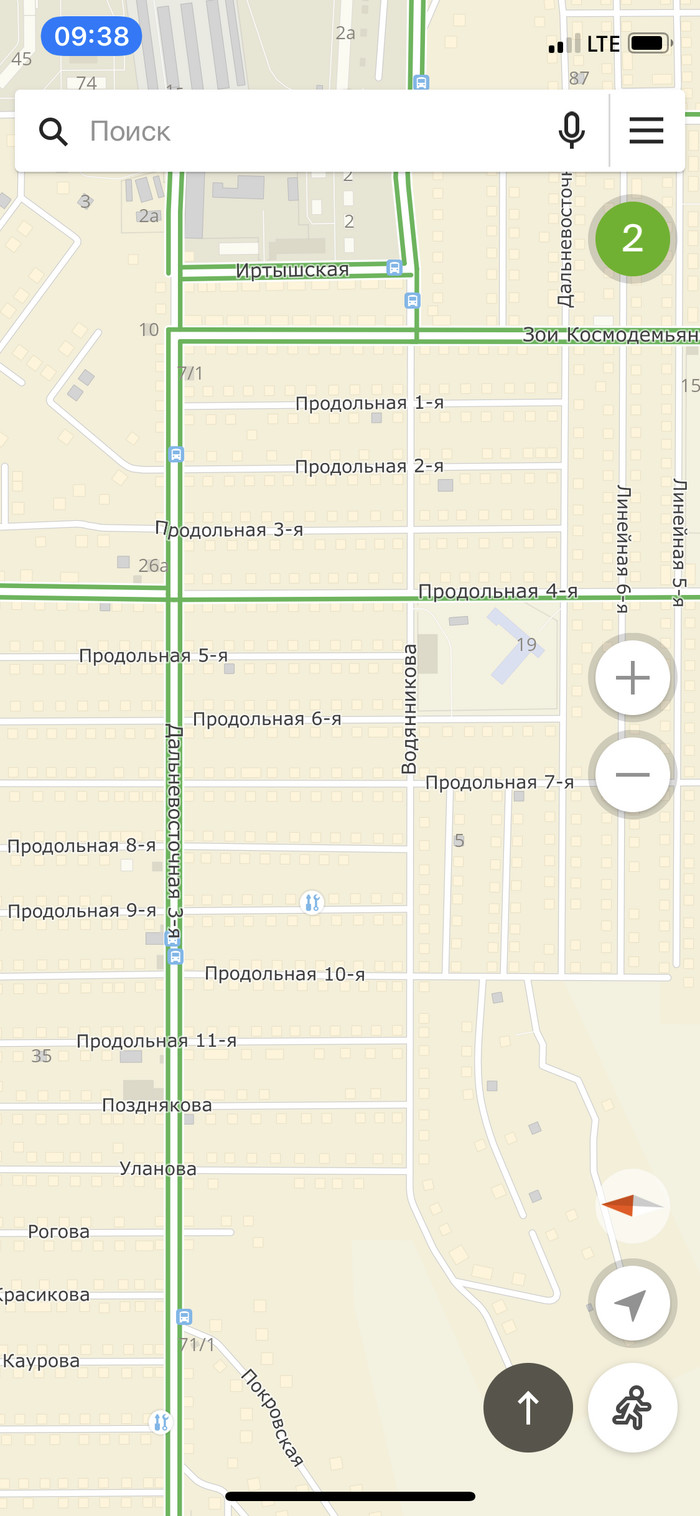700x1516 pixels.
Task: Open the green traffic level 2 indicator
Action: pos(632,238)
